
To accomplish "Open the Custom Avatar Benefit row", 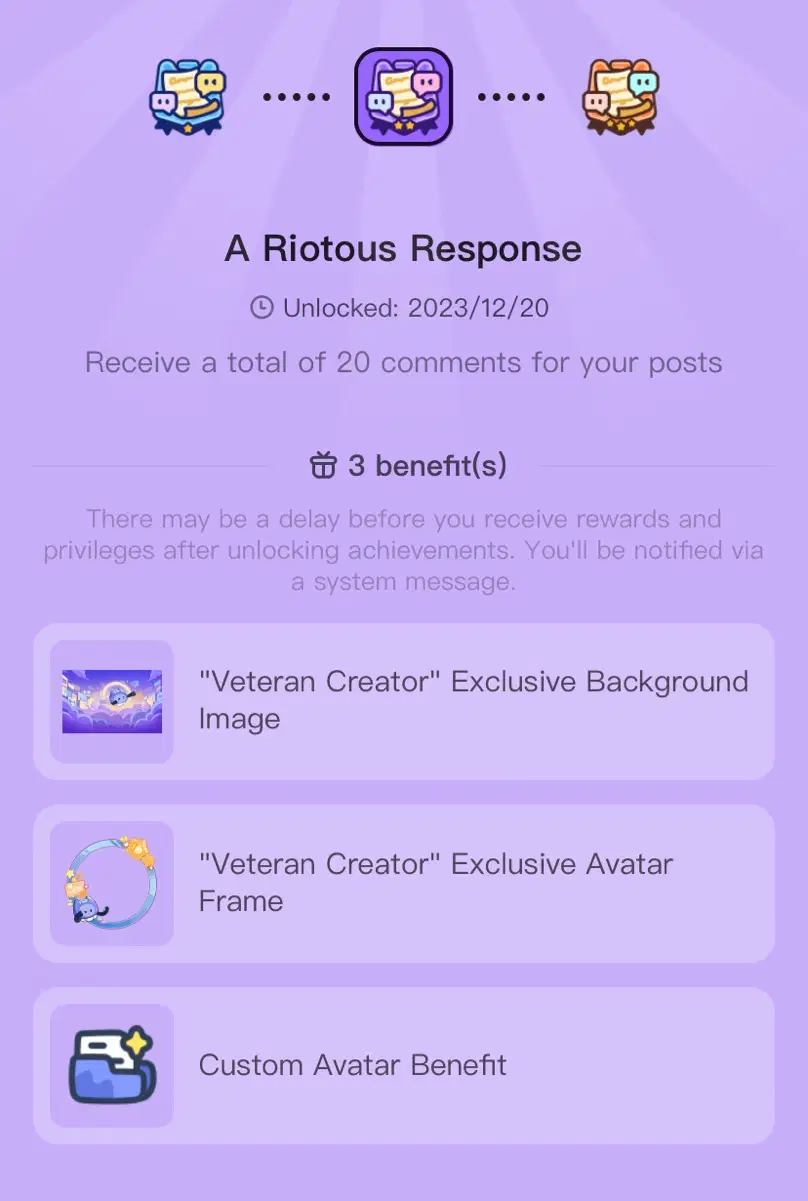I will (x=404, y=1065).
